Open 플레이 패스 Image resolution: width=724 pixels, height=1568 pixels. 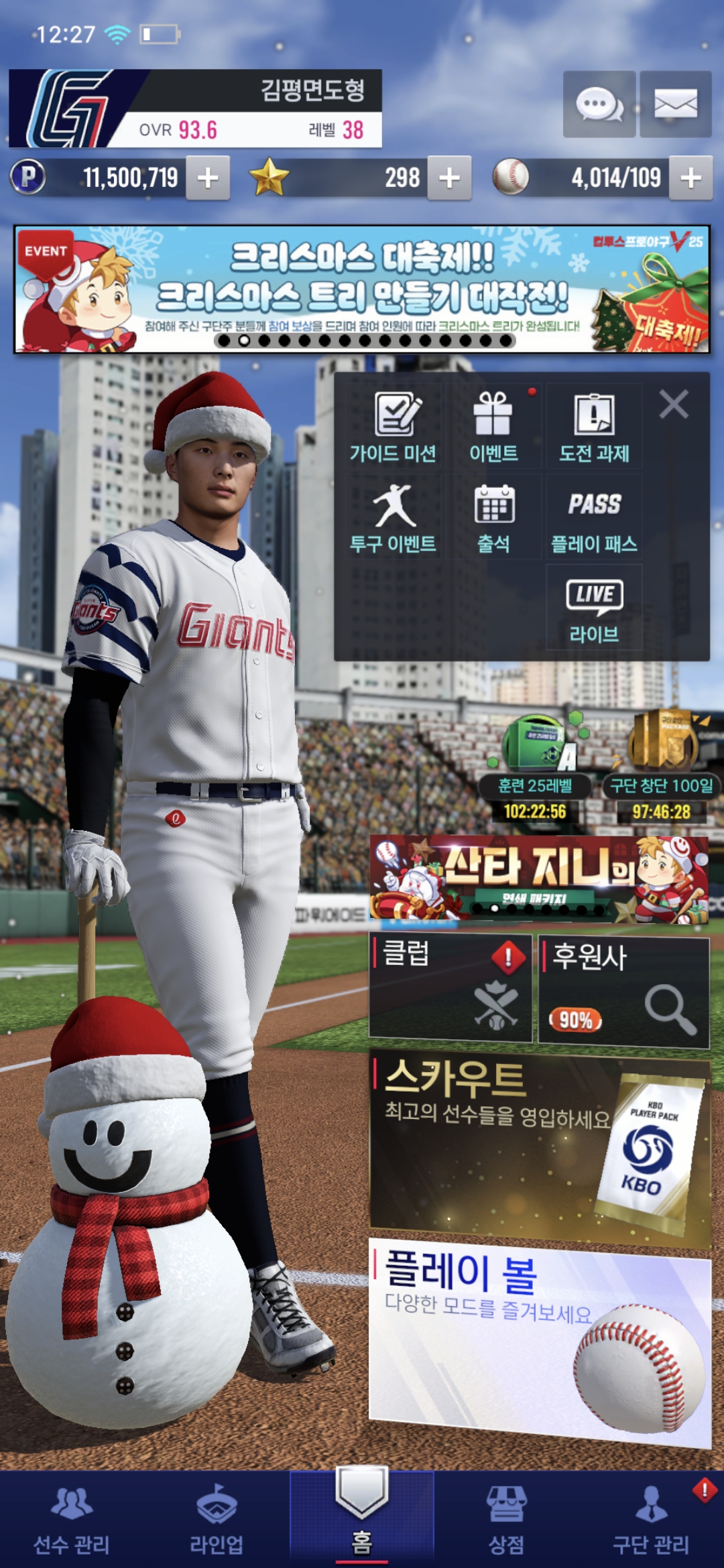pos(594,519)
